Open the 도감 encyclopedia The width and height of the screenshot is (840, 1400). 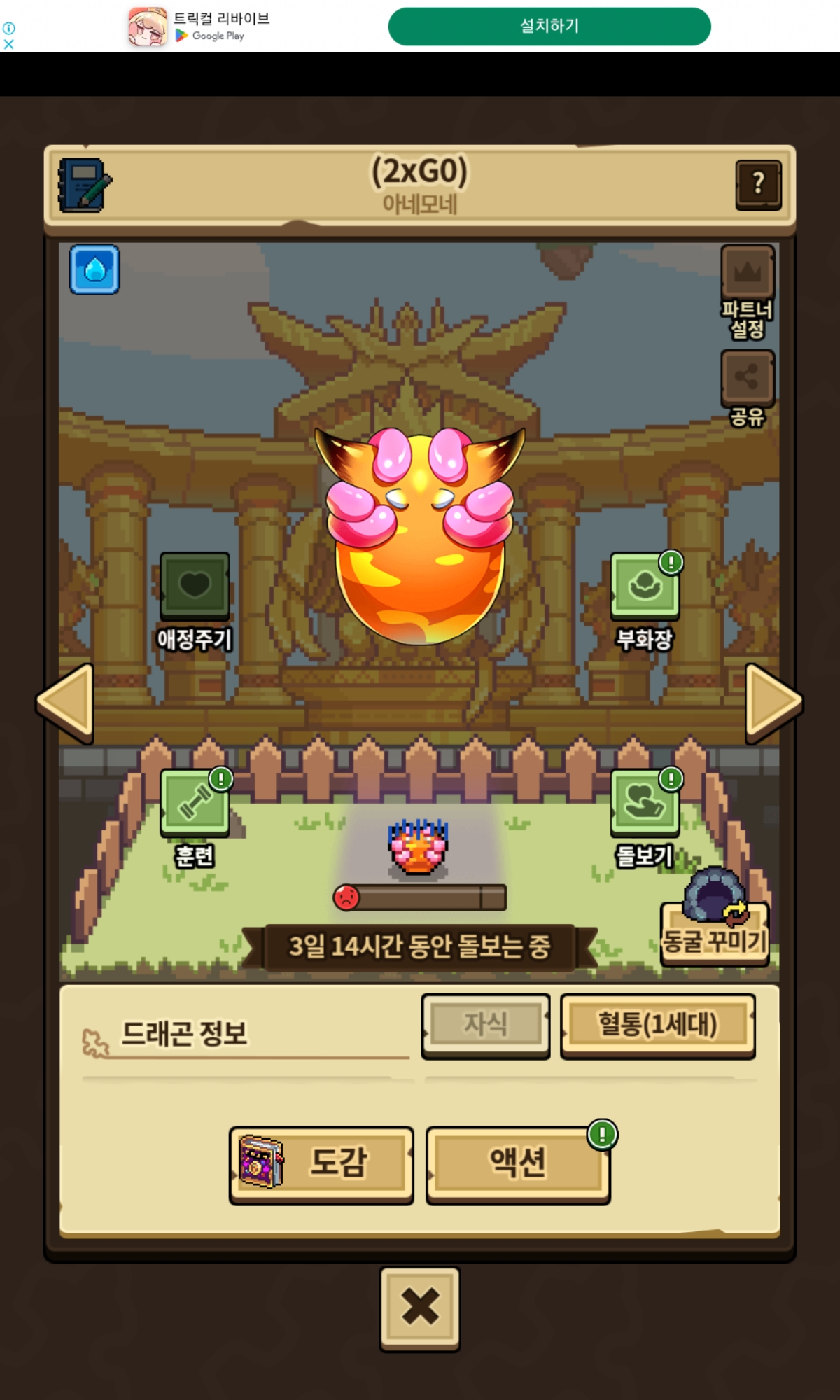tap(321, 1165)
